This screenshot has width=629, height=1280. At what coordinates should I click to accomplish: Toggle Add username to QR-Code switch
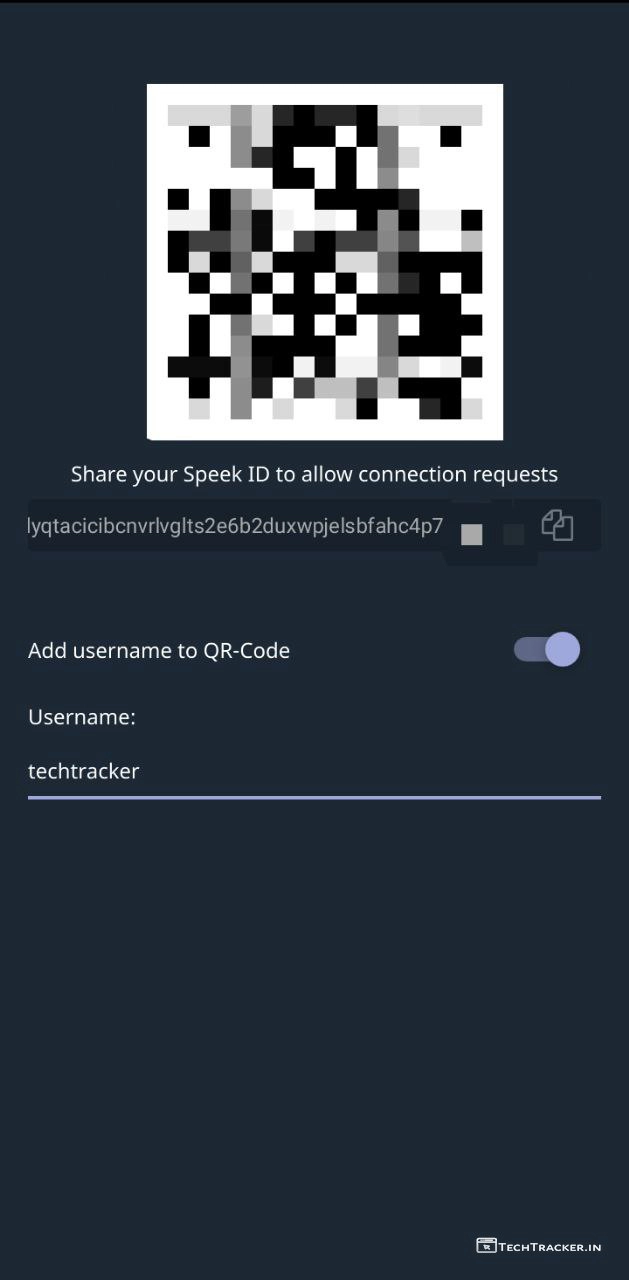(547, 650)
